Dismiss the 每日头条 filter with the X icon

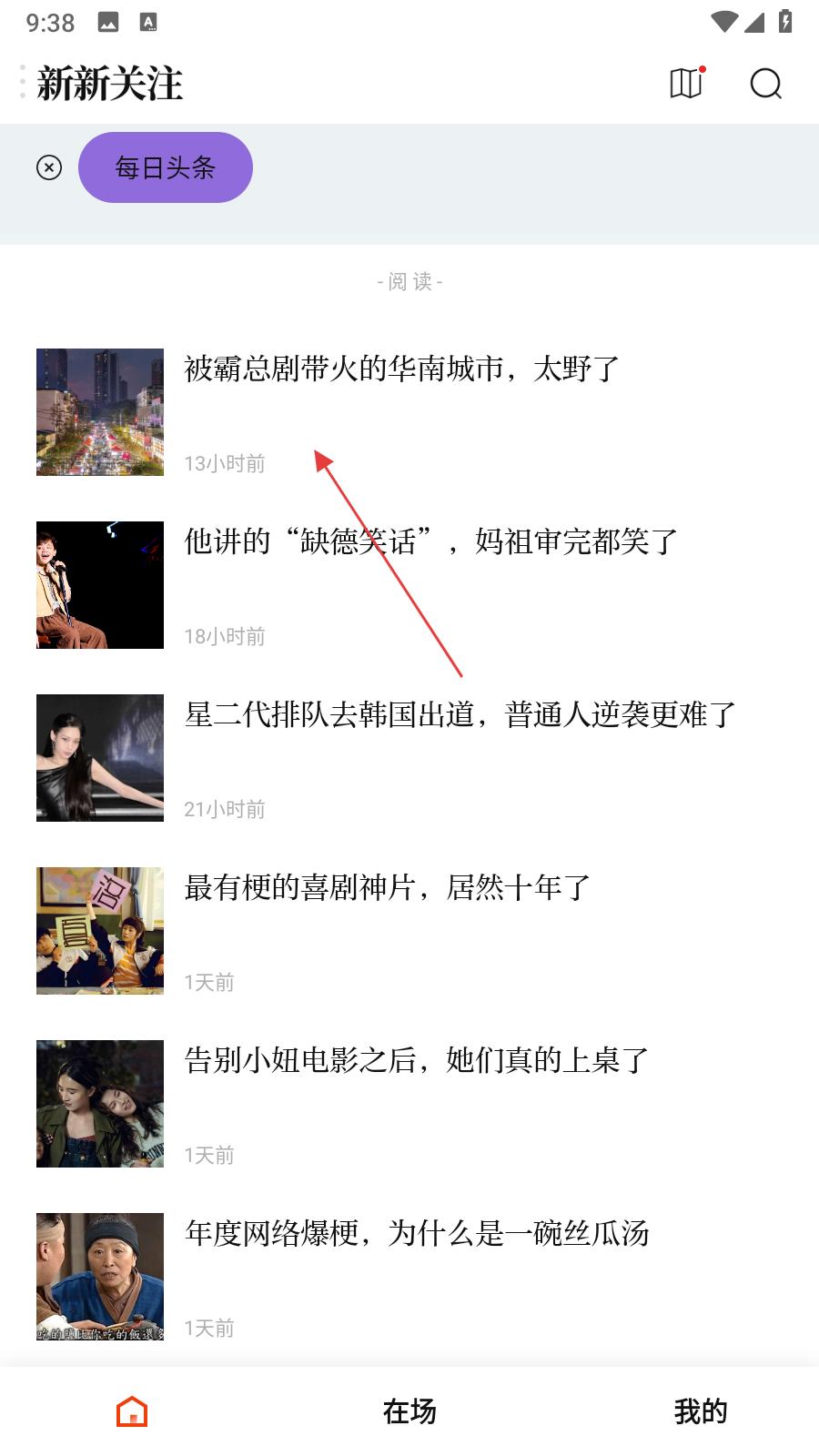click(x=49, y=167)
